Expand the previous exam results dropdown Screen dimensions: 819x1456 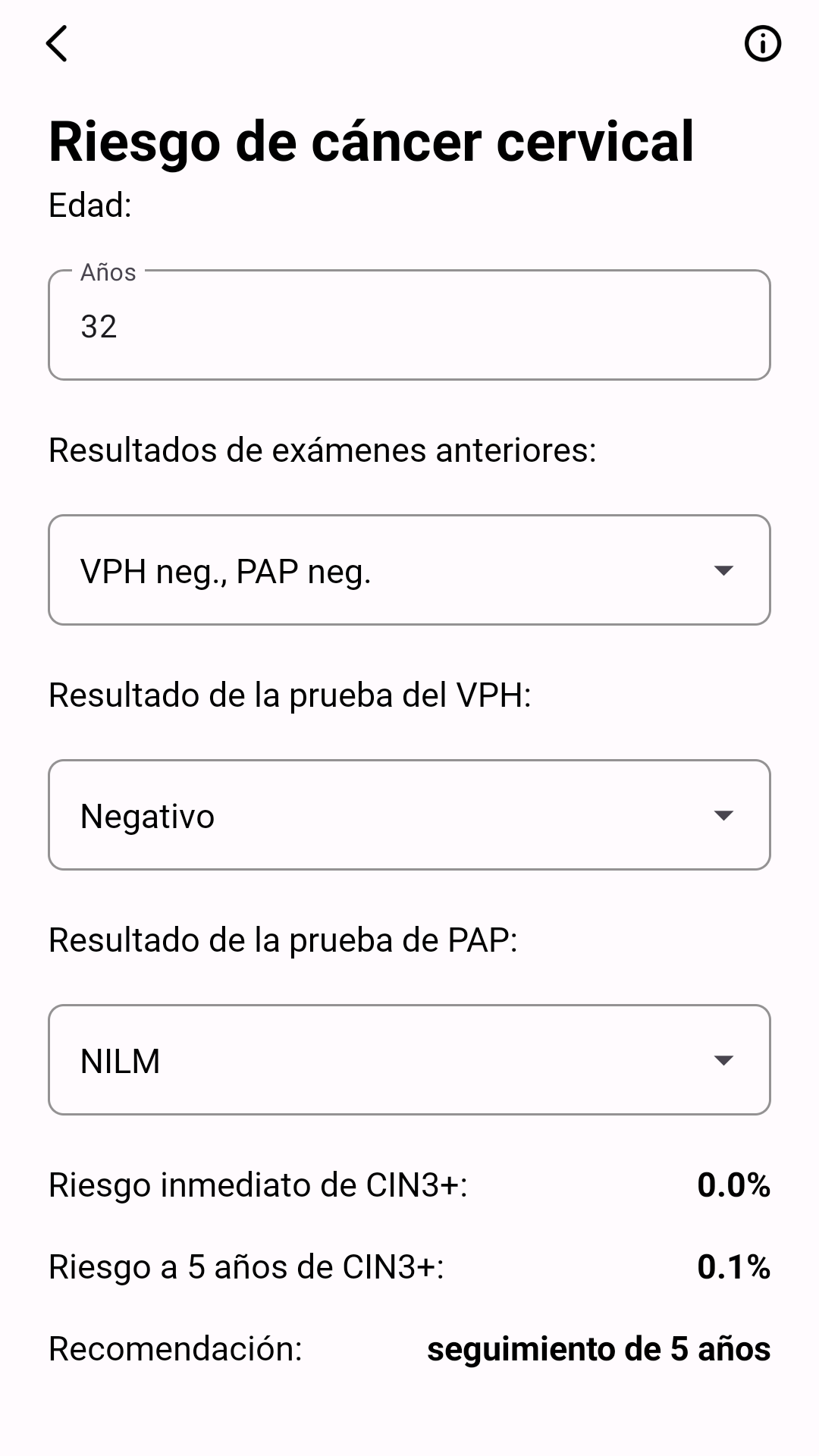(409, 570)
